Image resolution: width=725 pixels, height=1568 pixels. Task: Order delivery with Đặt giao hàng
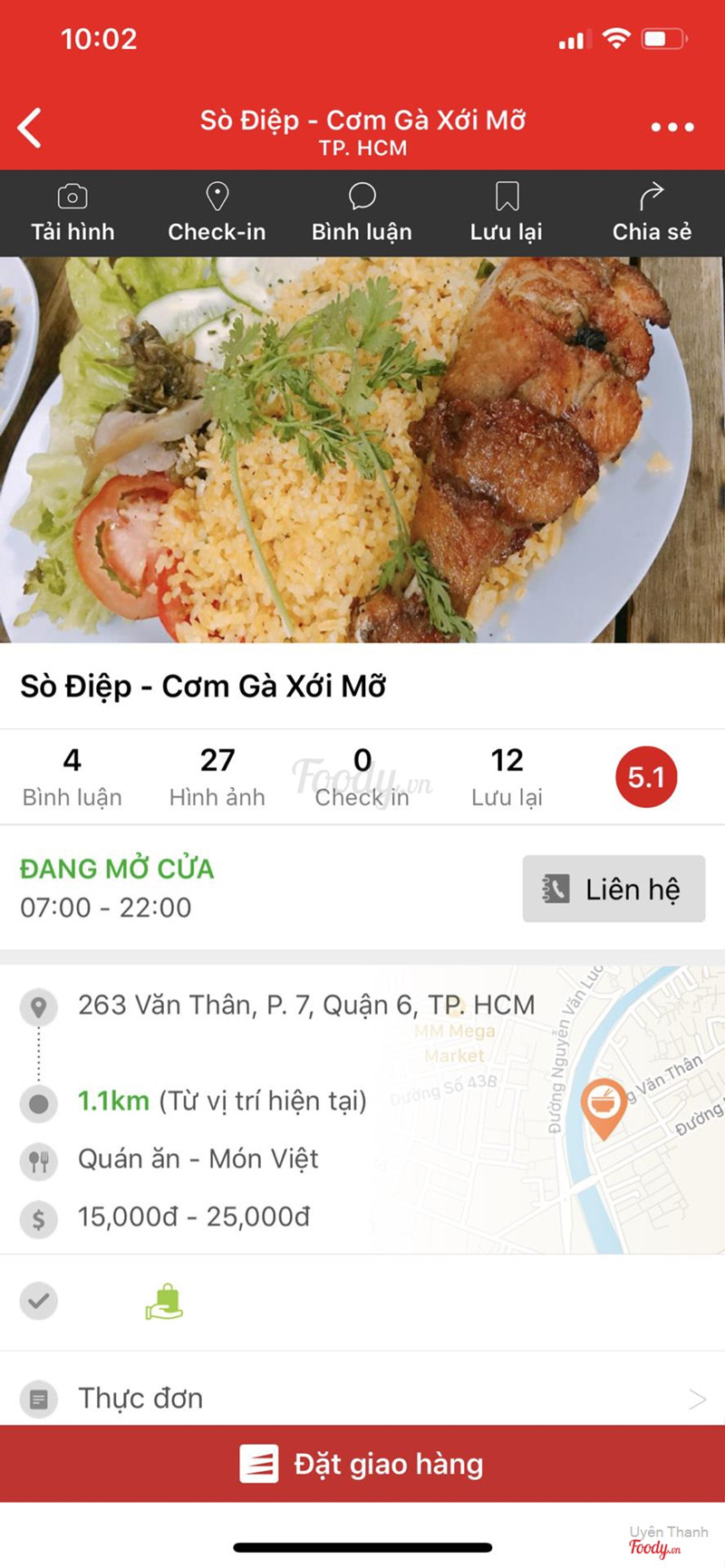362,1464
